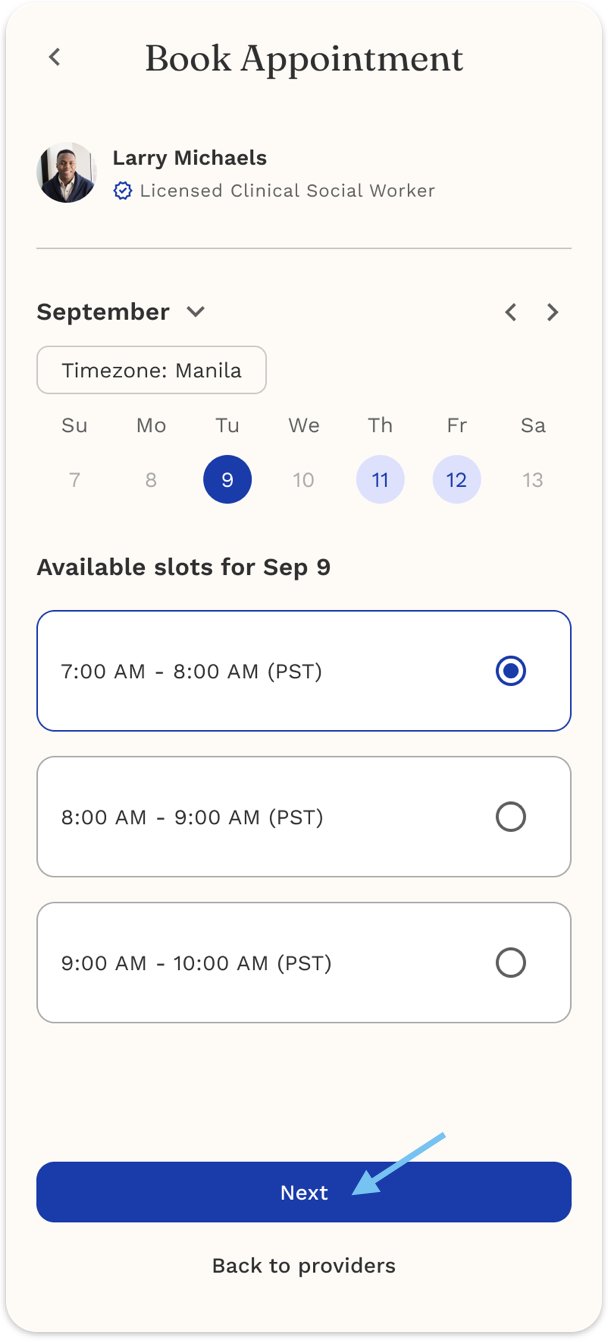
Task: Tap Next to continue booking
Action: coord(304,1192)
